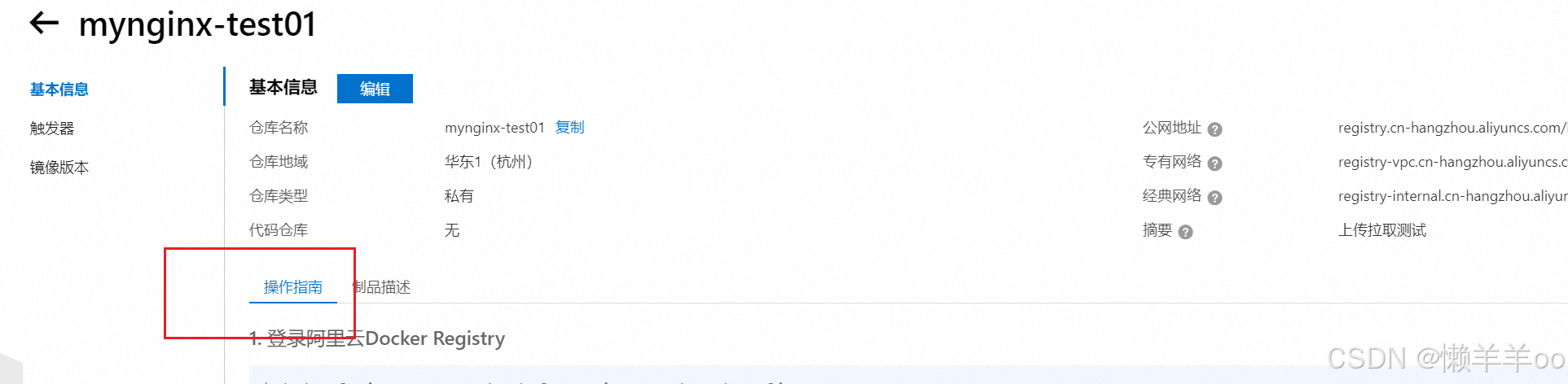
Task: Copy the repository name via 复制
Action: click(569, 128)
